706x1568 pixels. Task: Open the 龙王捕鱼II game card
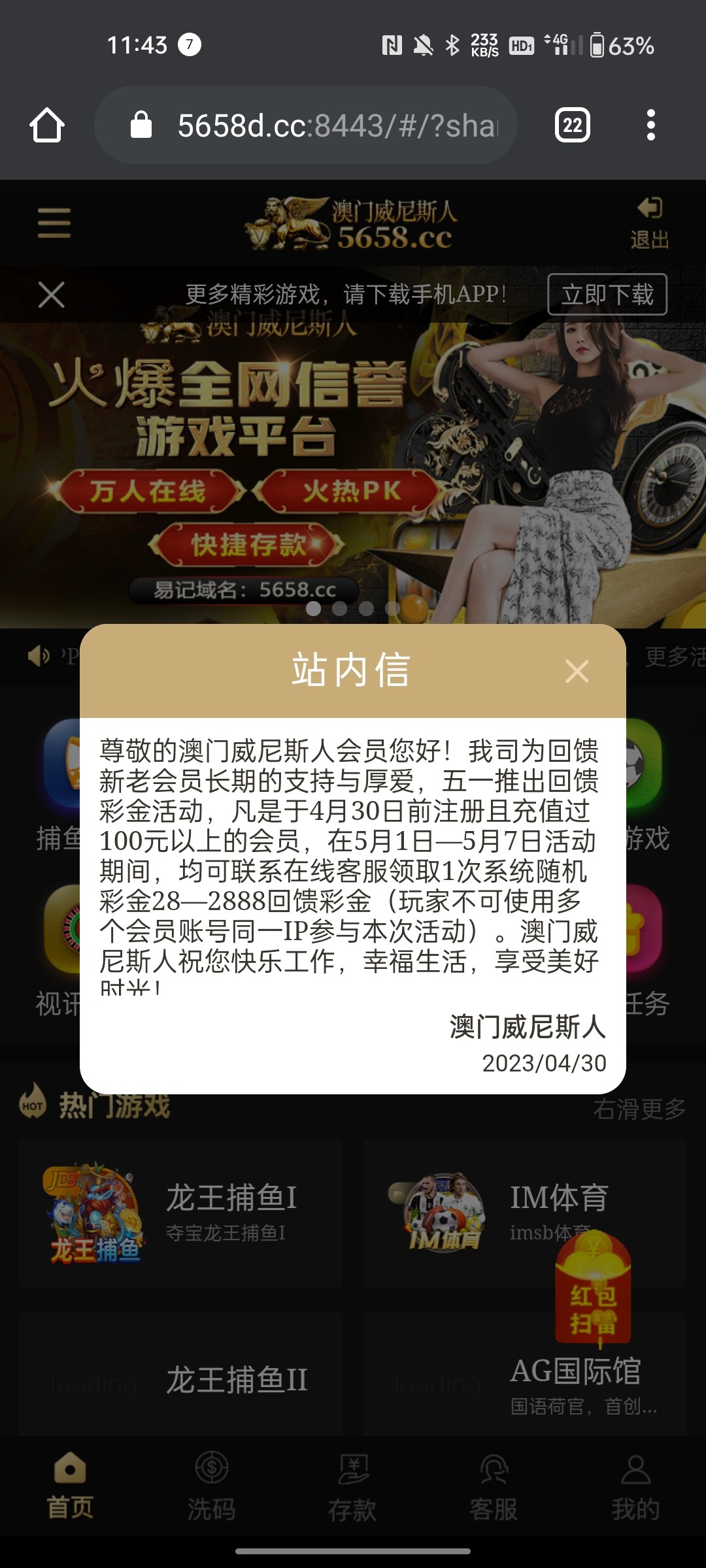click(x=181, y=1380)
